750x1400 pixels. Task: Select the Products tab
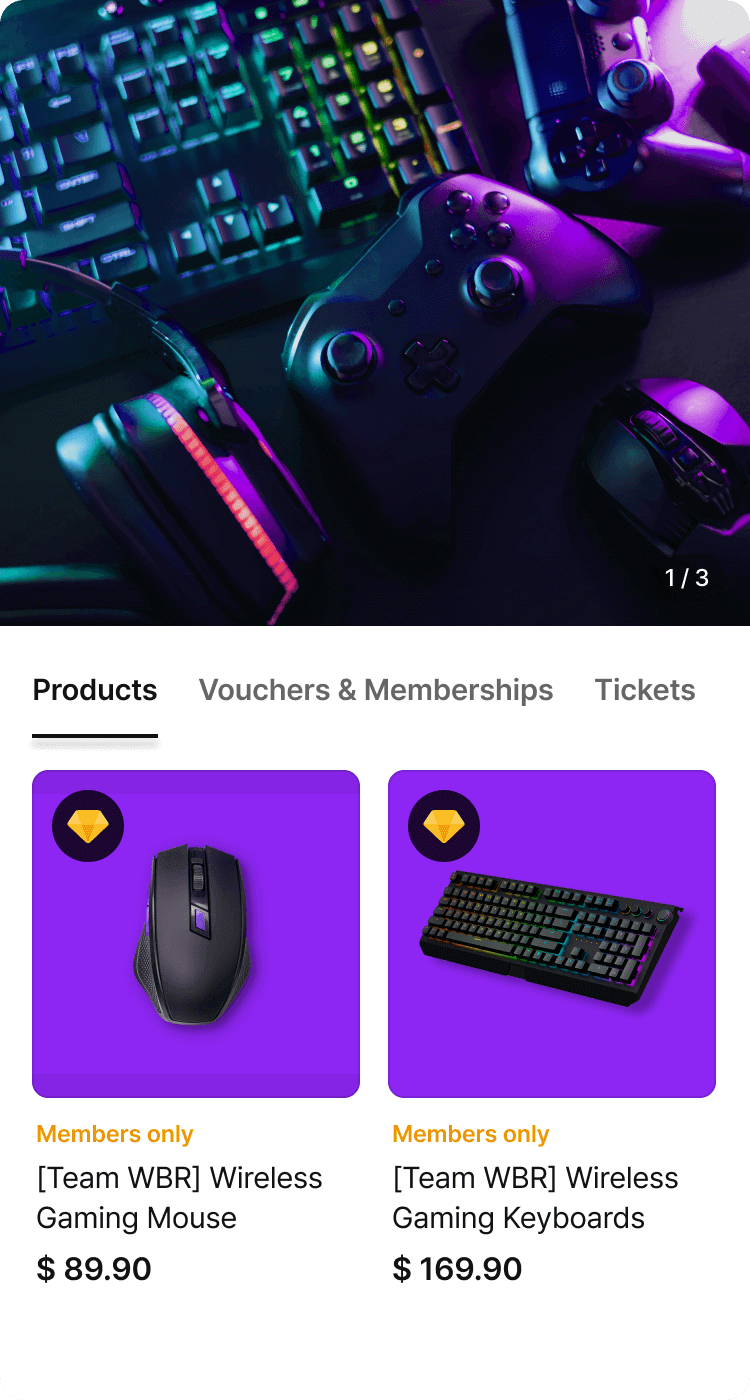pyautogui.click(x=95, y=690)
